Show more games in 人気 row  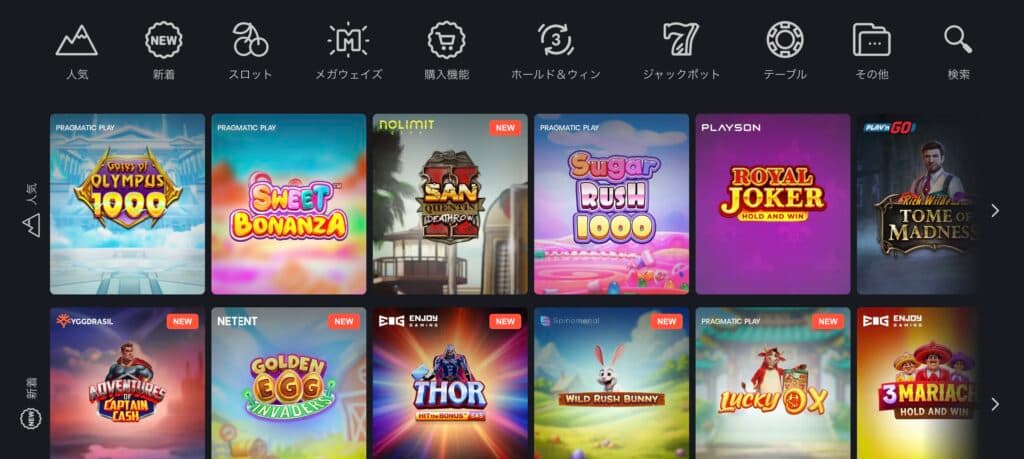[x=994, y=210]
